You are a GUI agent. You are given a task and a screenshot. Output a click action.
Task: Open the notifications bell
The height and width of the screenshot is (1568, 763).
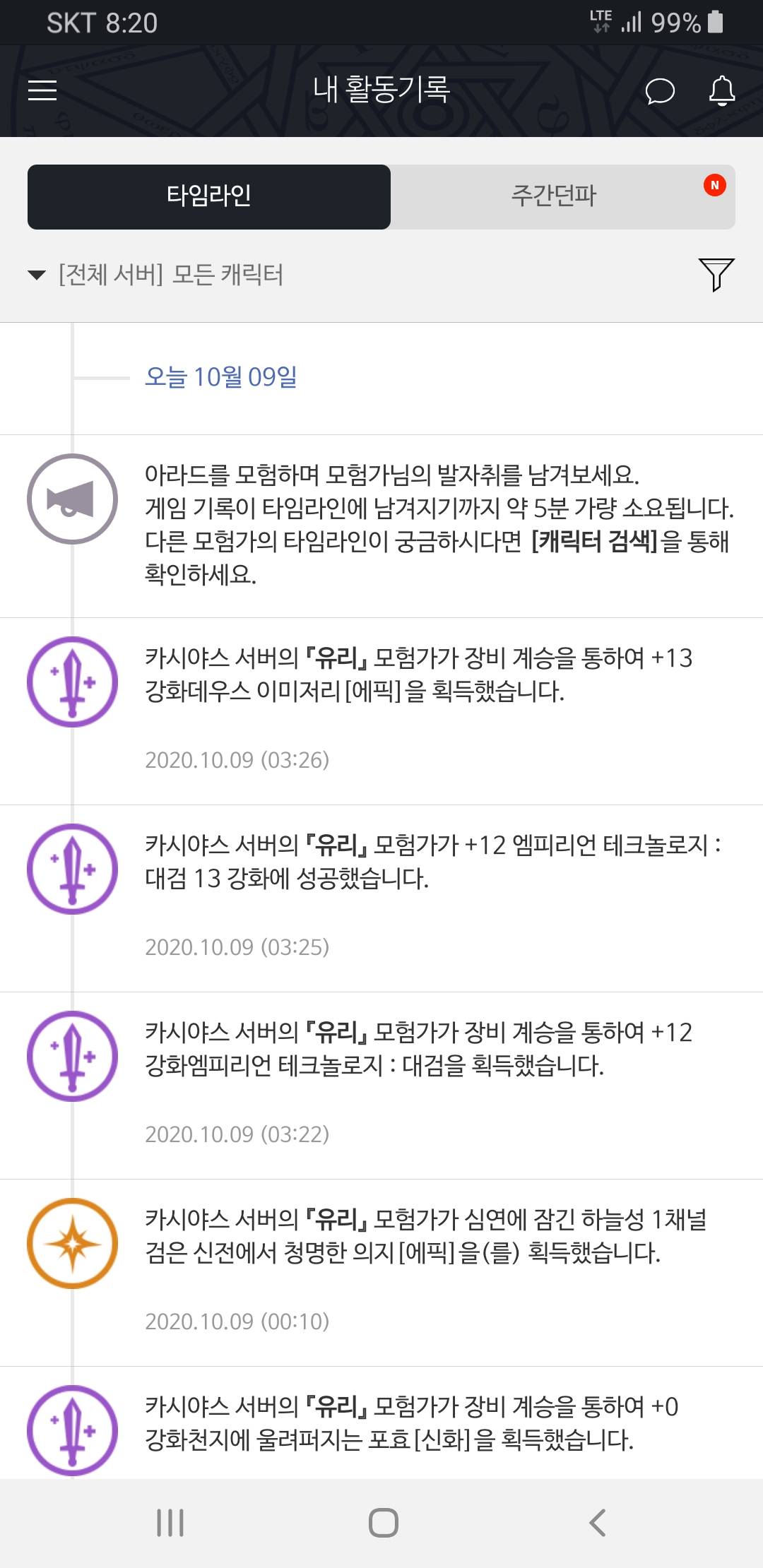[722, 91]
